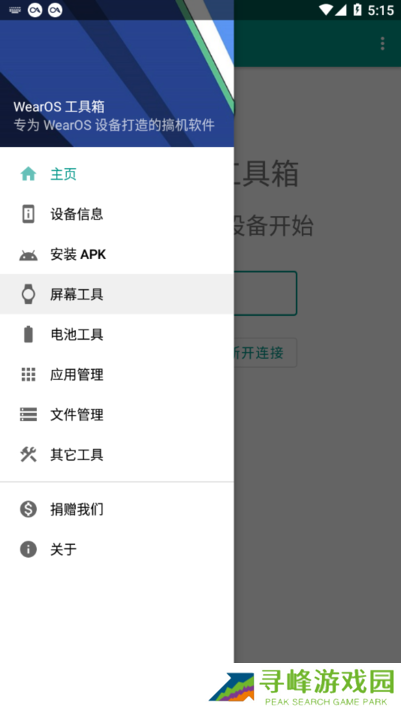This screenshot has width=401, height=713.
Task: Open the three-dot overflow menu
Action: (x=382, y=43)
